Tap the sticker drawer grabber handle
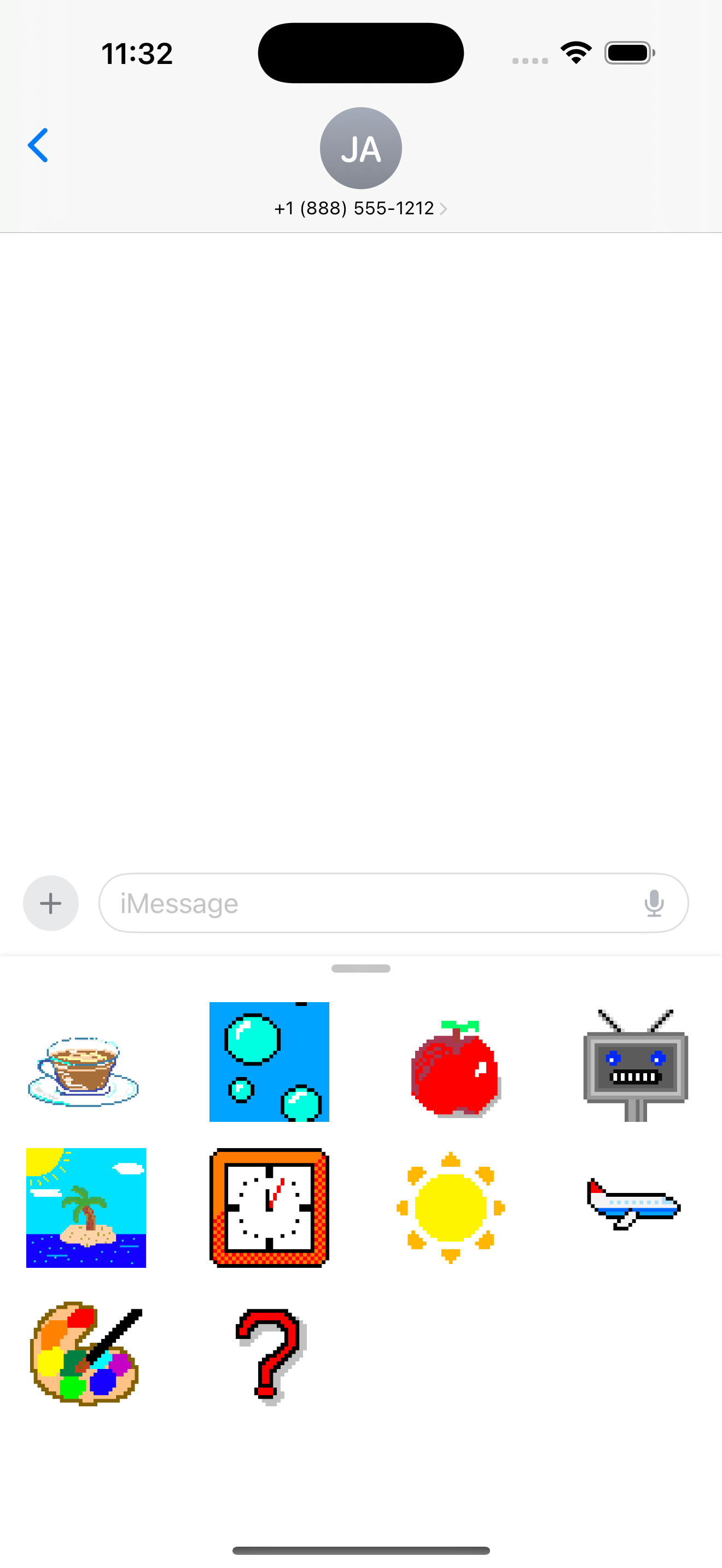Screen dimensions: 722x1568 tap(360, 968)
